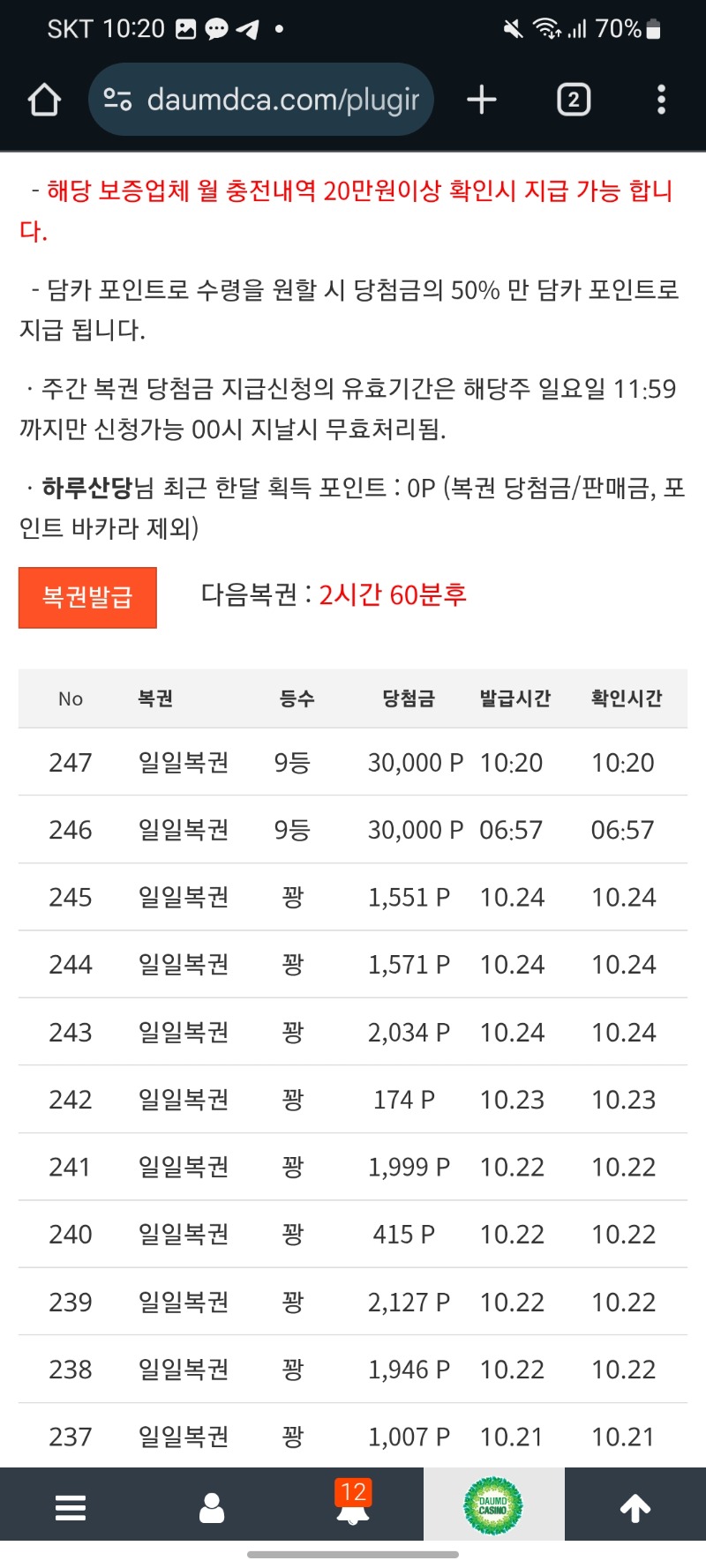
Task: Tap the up arrow to go to the top
Action: [x=635, y=1507]
